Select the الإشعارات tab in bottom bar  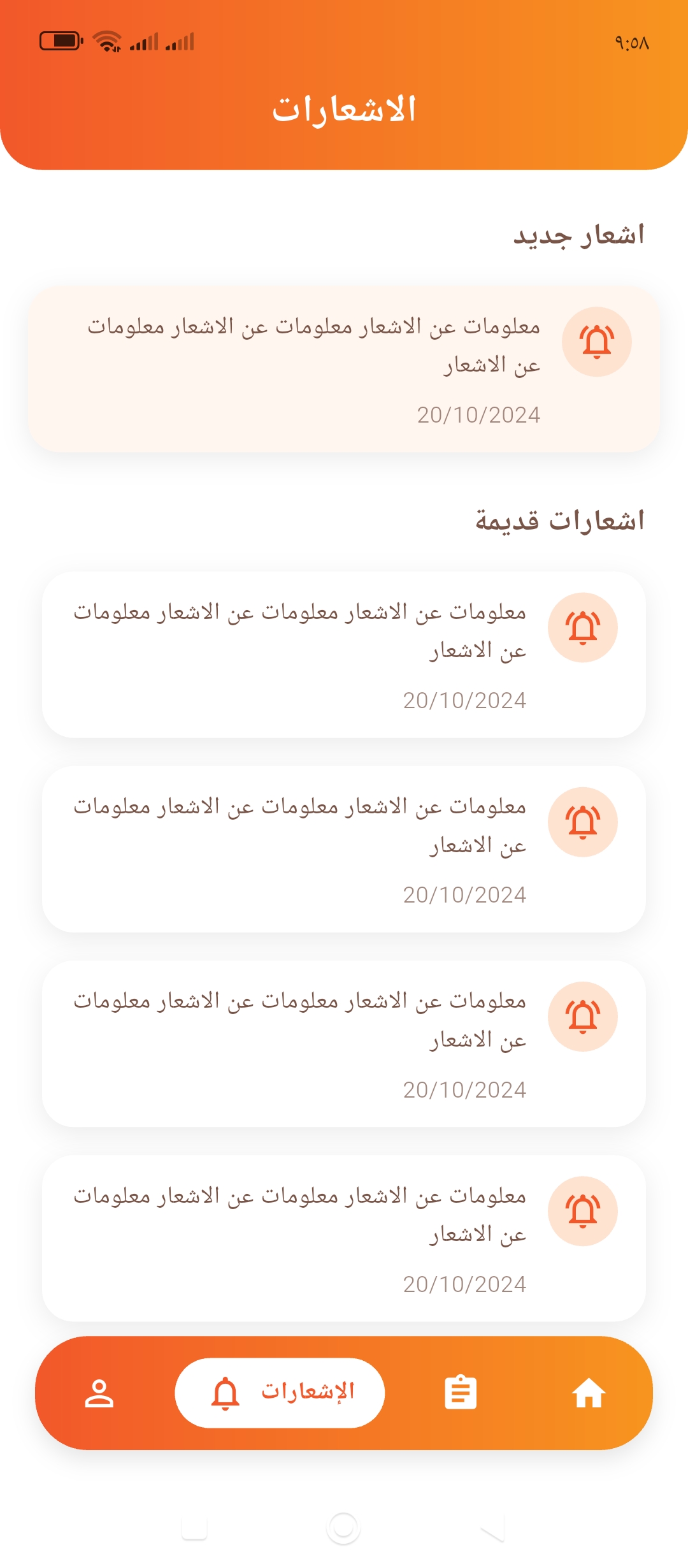[280, 1393]
